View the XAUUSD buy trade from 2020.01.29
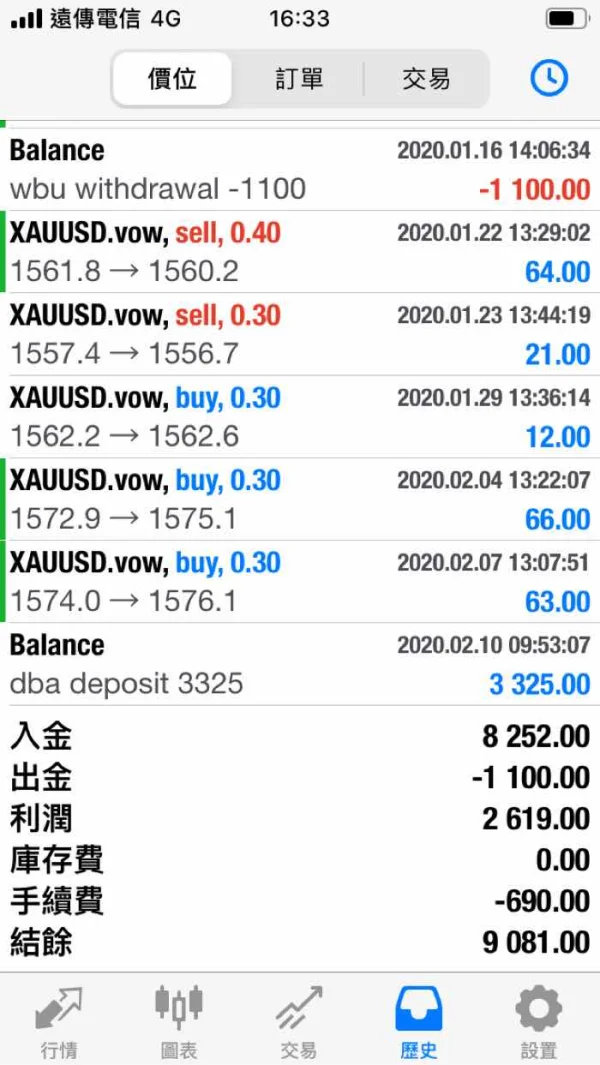Screen dimensions: 600x1065 click(x=300, y=417)
